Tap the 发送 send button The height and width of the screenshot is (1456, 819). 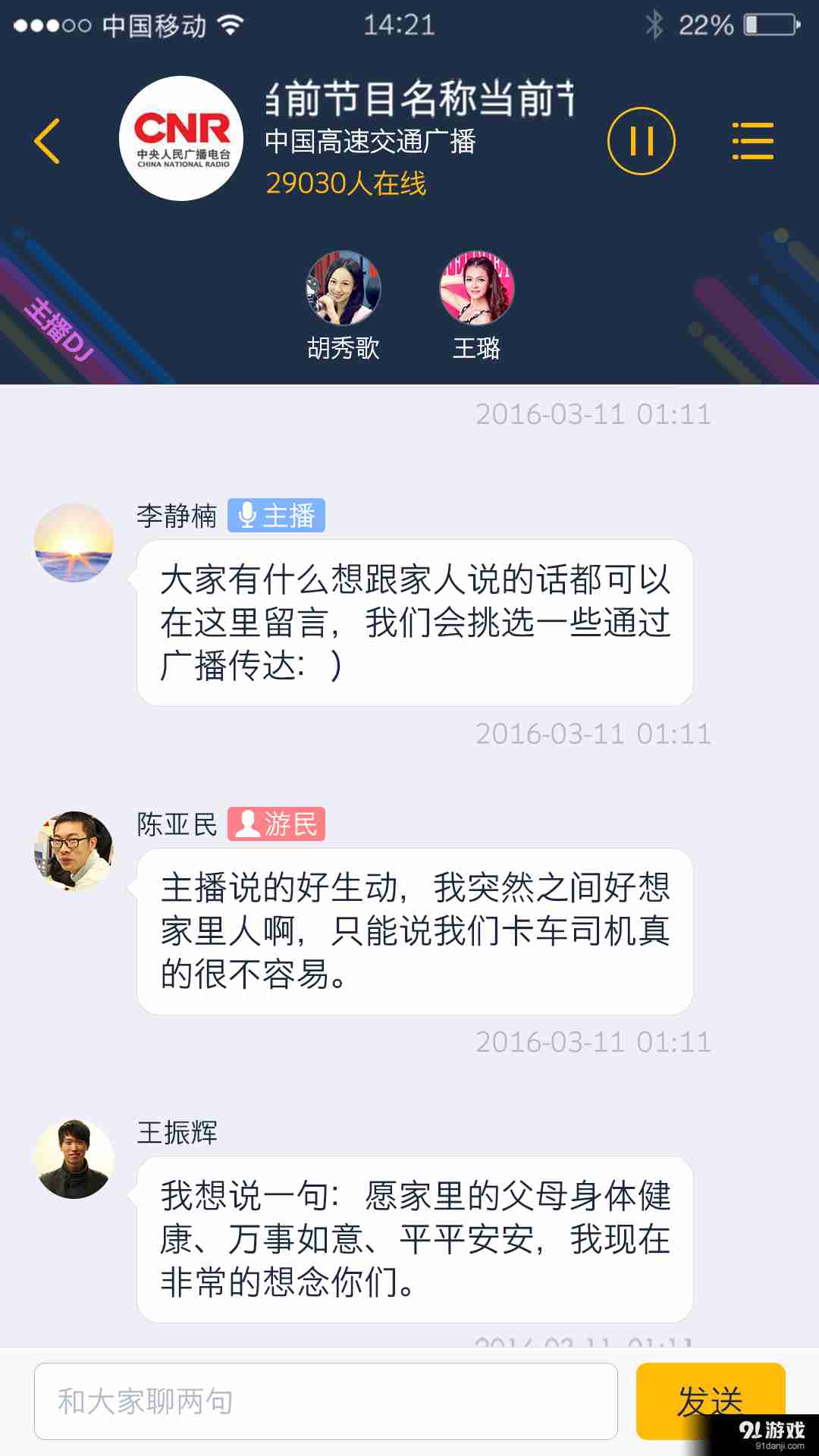[710, 1400]
